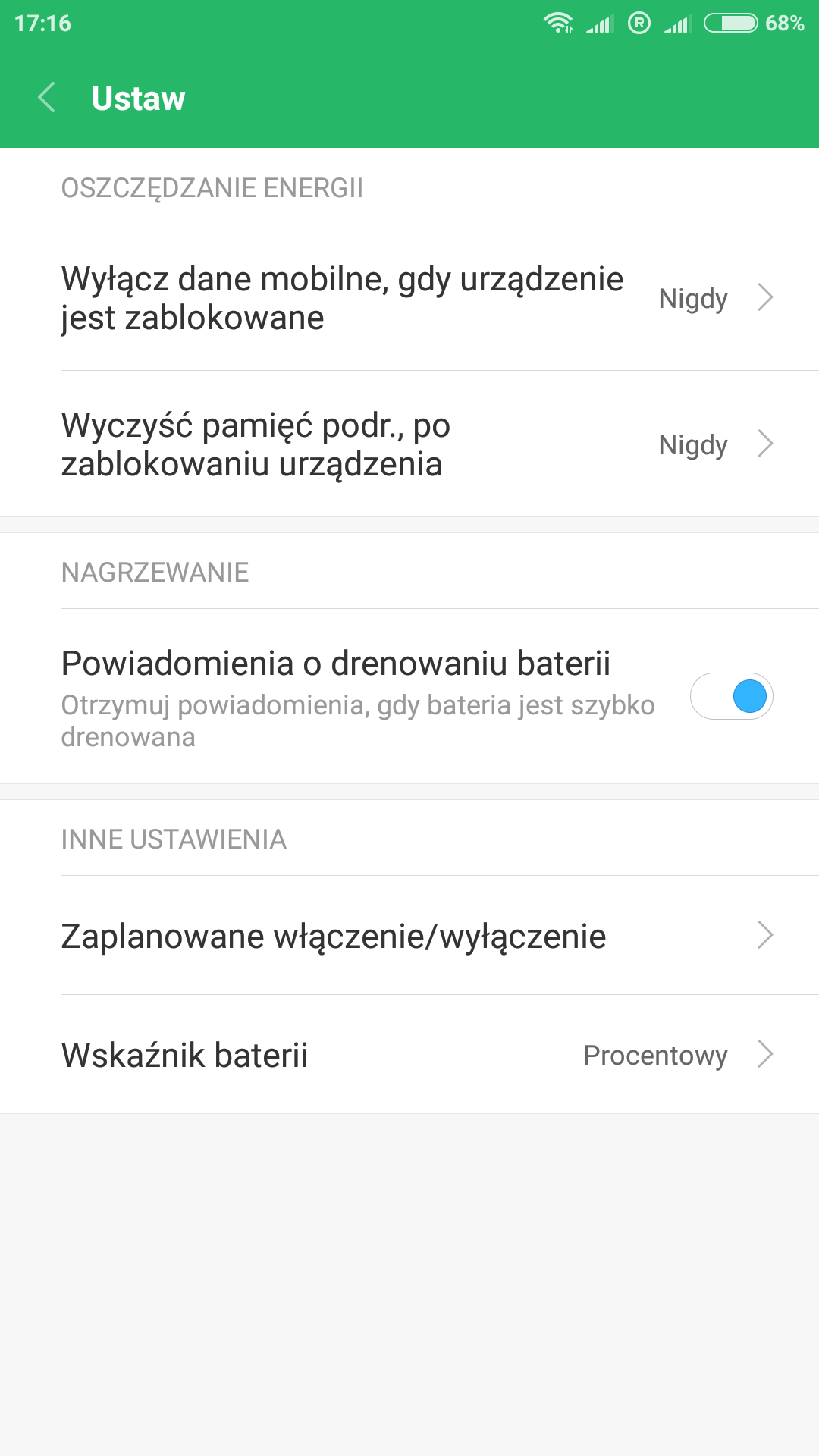Open 'Wyczyść pamięć podr., po zablokowaniu urządzenia'

409,444
